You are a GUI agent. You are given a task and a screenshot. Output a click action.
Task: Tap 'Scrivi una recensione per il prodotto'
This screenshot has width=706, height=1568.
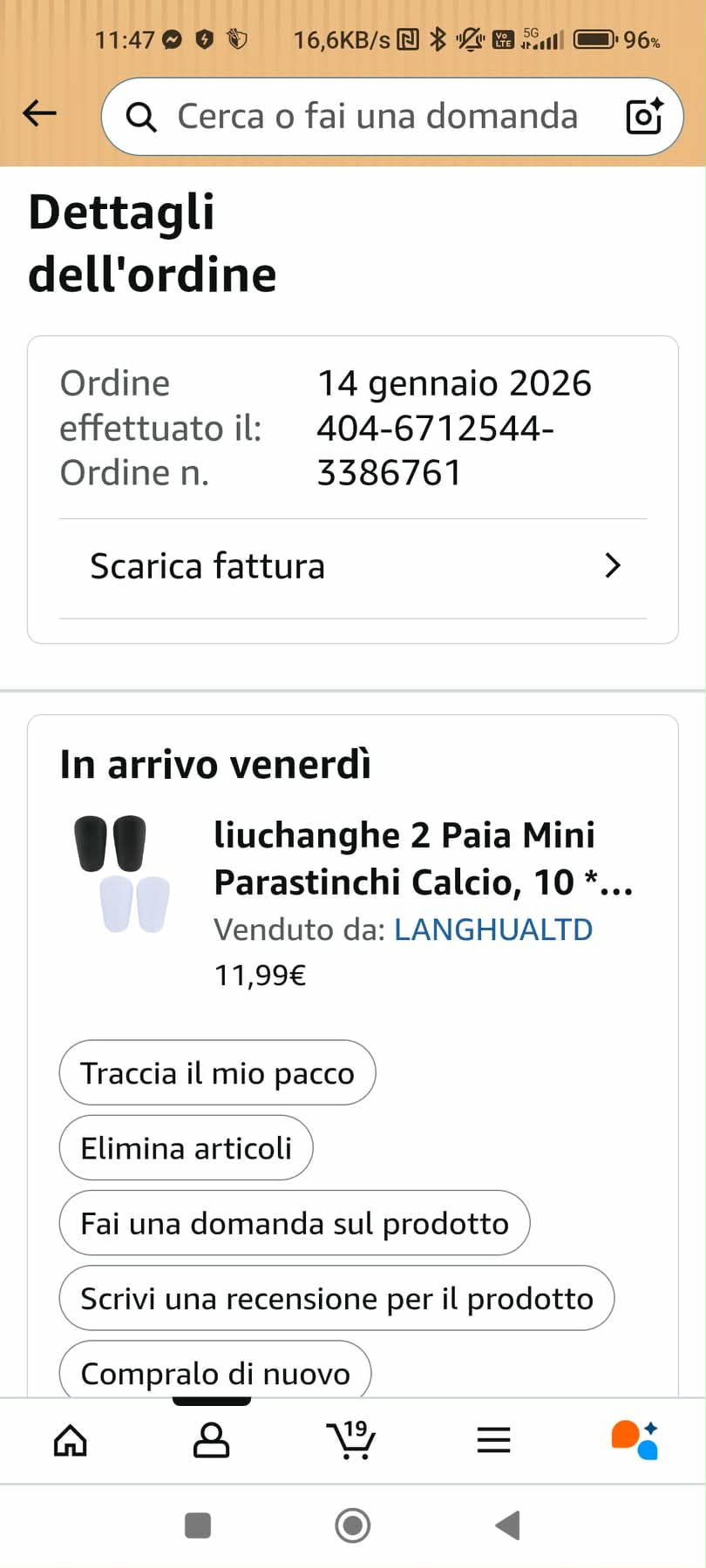tap(336, 1298)
